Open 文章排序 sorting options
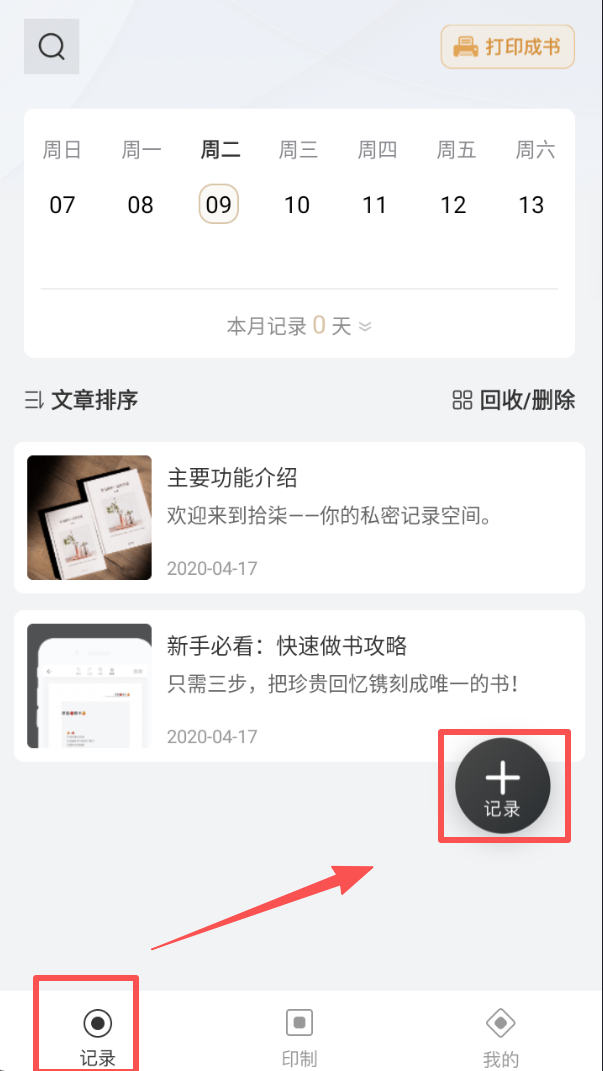Image resolution: width=603 pixels, height=1071 pixels. click(x=82, y=401)
